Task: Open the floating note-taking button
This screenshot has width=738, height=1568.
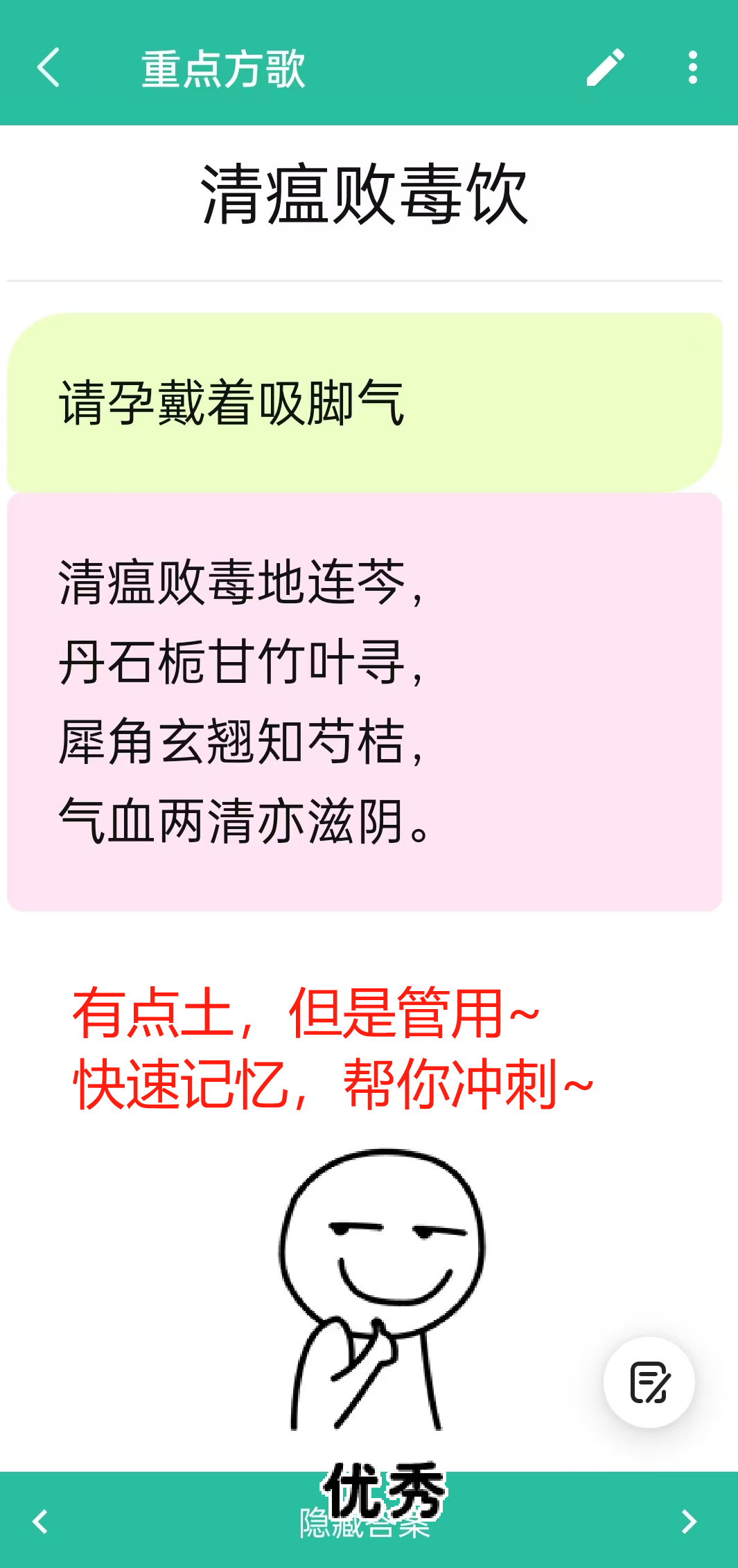Action: tap(649, 1382)
